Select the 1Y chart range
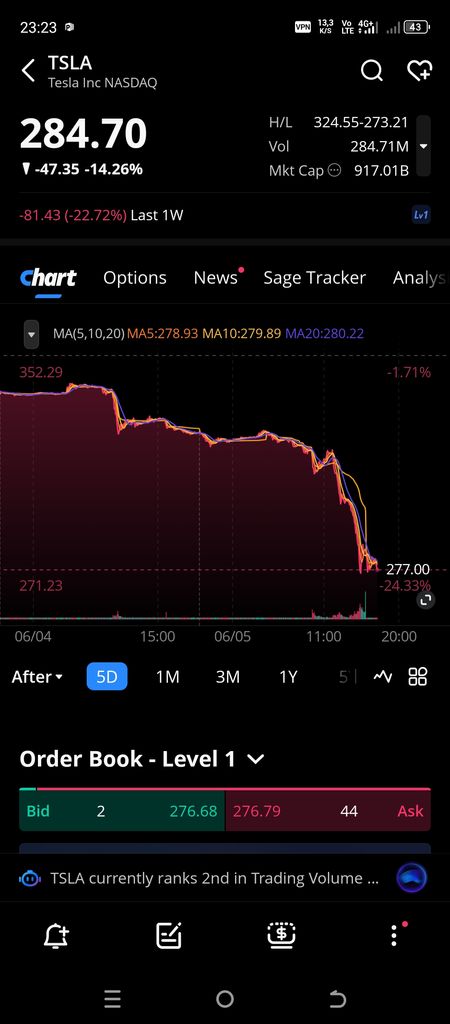The image size is (450, 1024). pyautogui.click(x=288, y=677)
